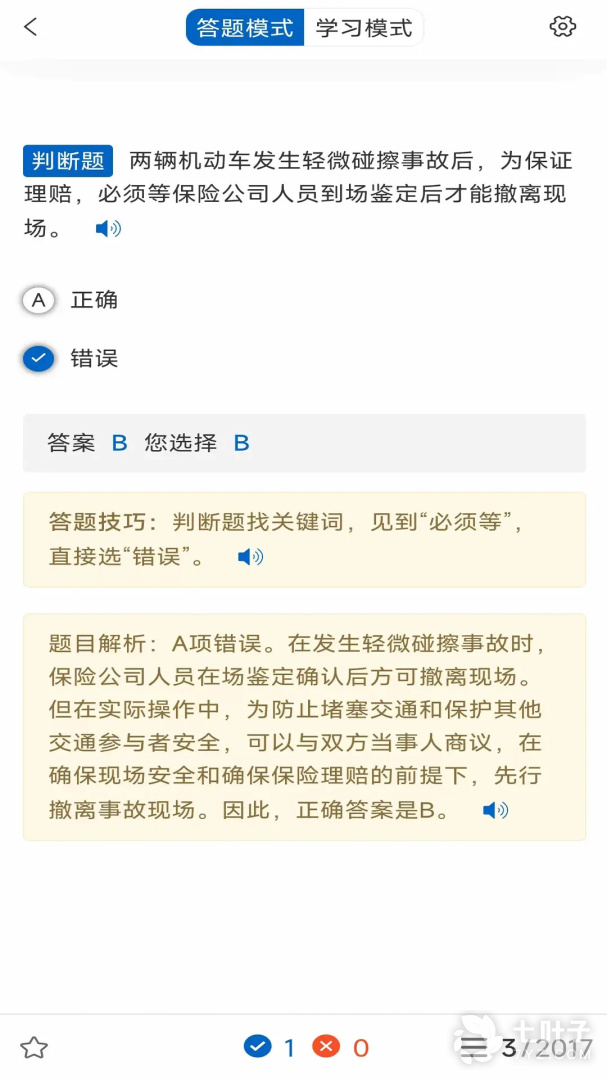Switch to 学习模式 tab
Image resolution: width=607 pixels, height=1080 pixels.
click(363, 28)
